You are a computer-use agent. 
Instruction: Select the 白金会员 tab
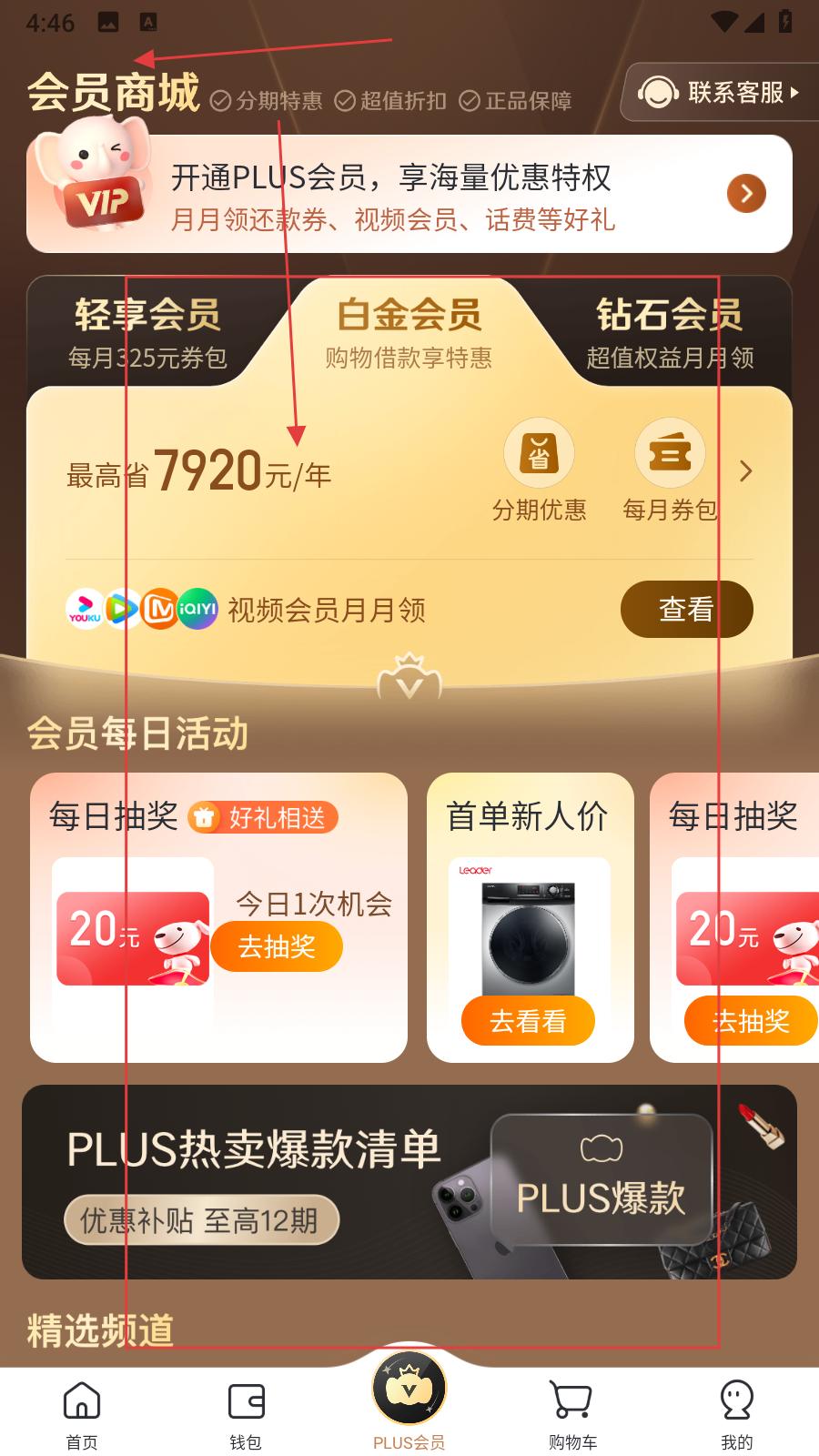(x=409, y=333)
